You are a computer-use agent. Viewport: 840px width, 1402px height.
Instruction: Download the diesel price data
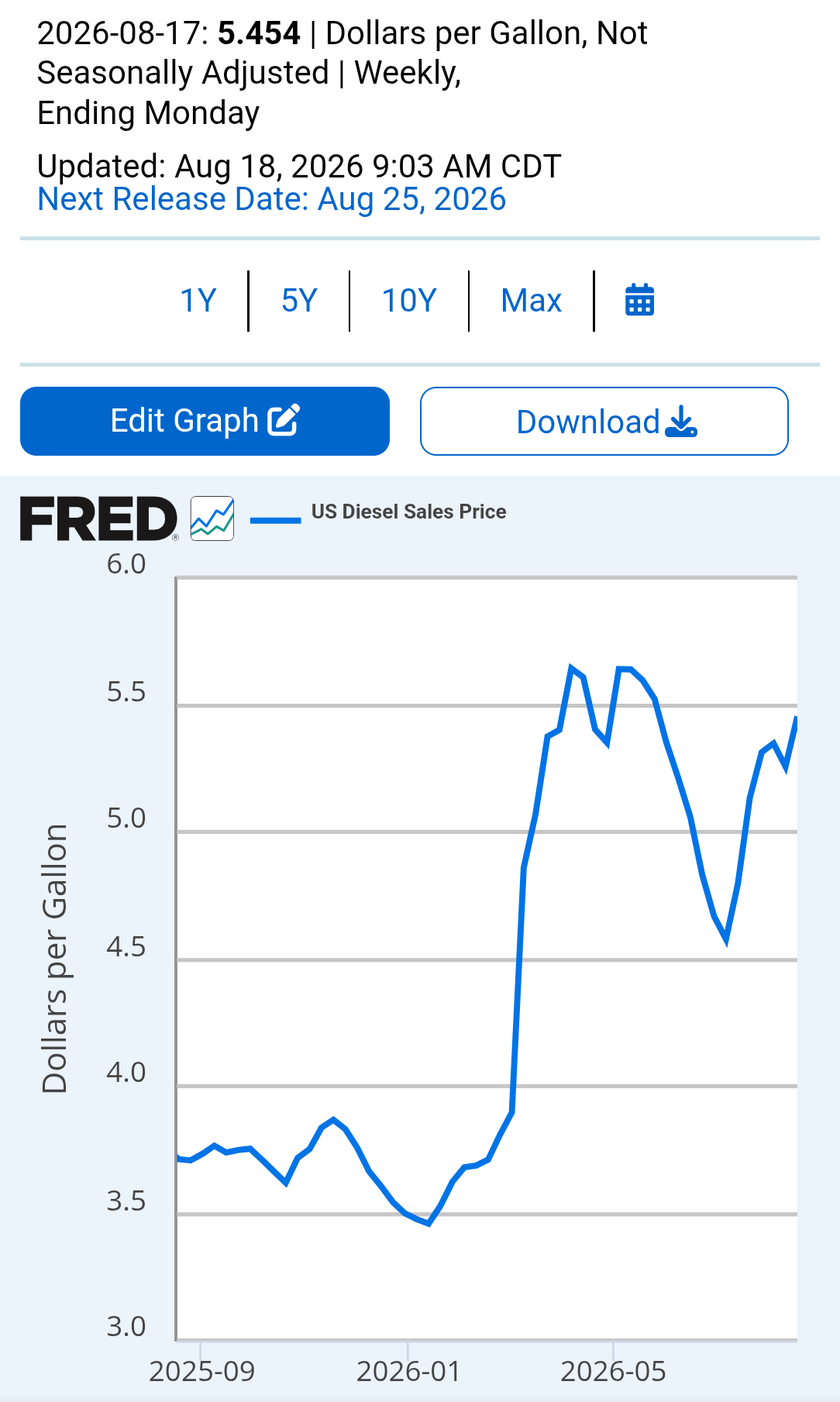604,421
